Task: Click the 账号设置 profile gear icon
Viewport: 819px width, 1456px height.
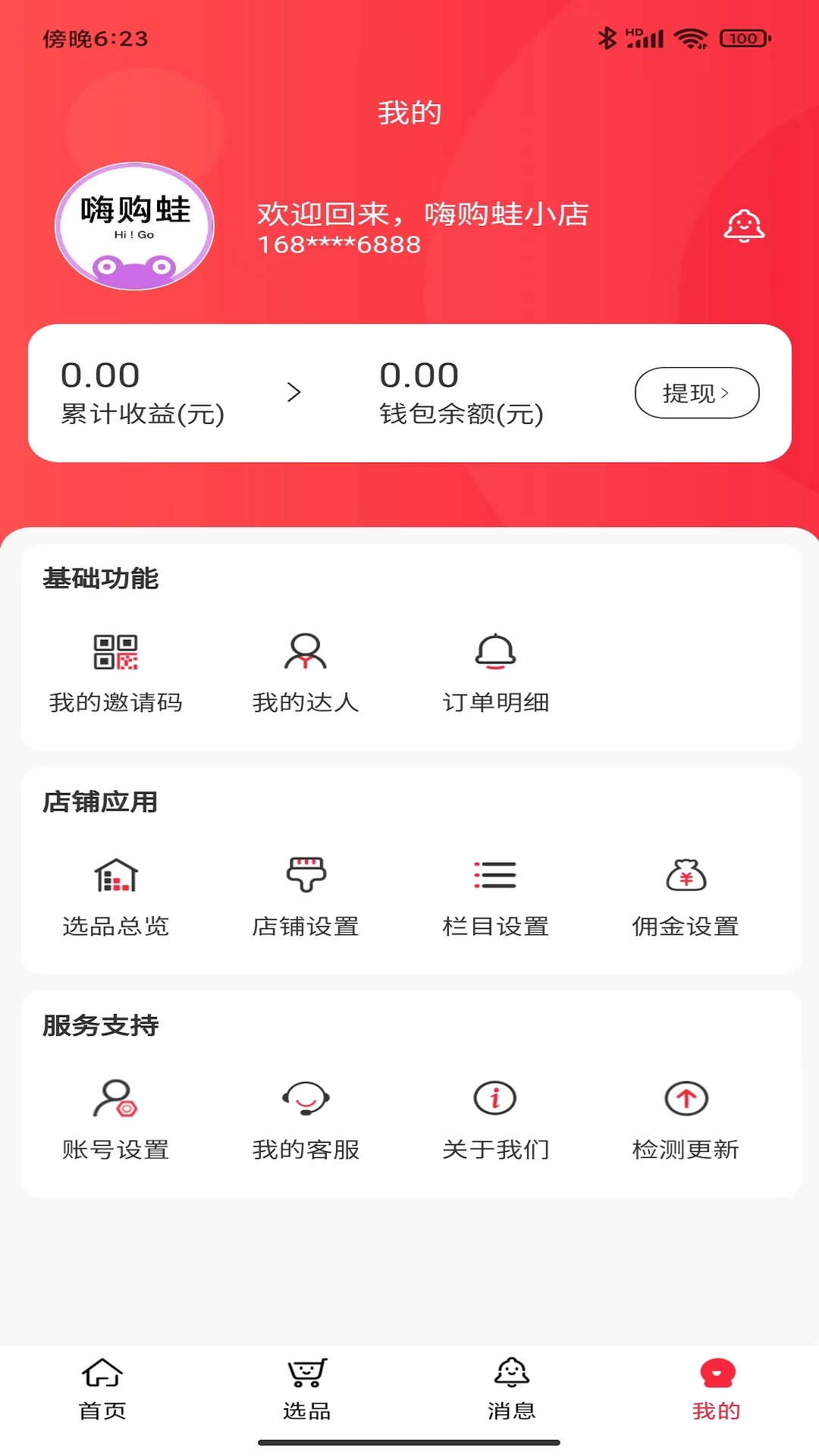Action: (x=115, y=1100)
